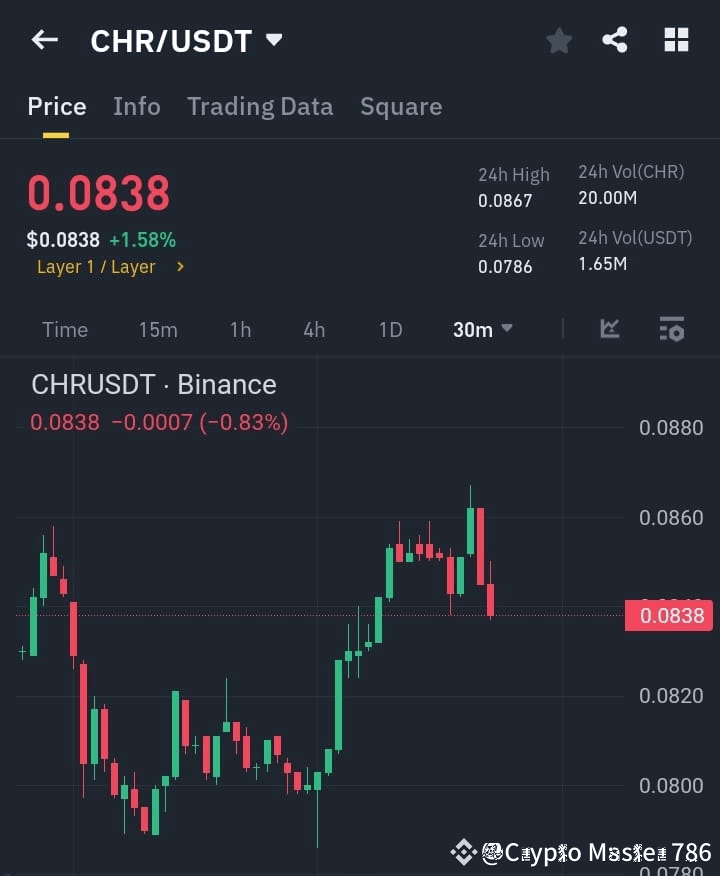Open the technical indicators icon
Viewport: 720px width, 876px height.
pyautogui.click(x=608, y=329)
